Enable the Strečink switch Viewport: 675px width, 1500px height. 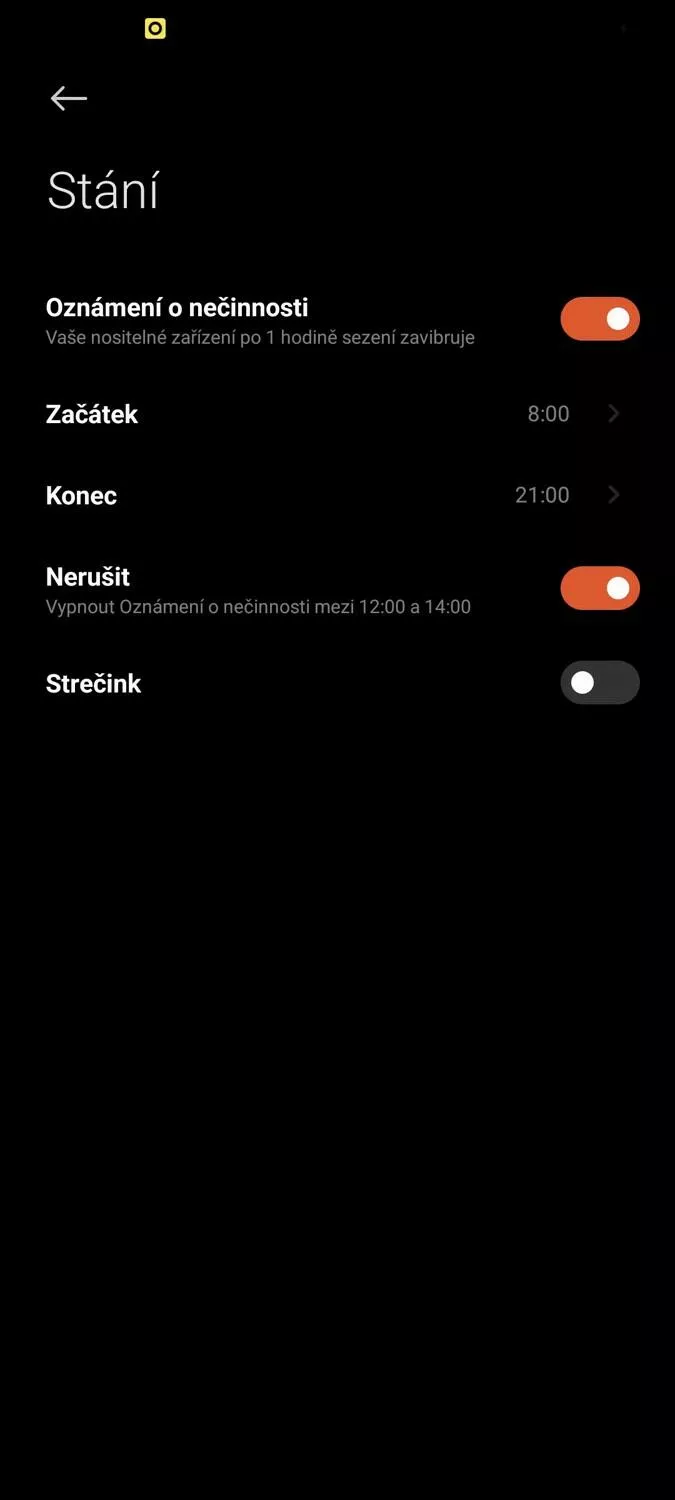(x=600, y=683)
